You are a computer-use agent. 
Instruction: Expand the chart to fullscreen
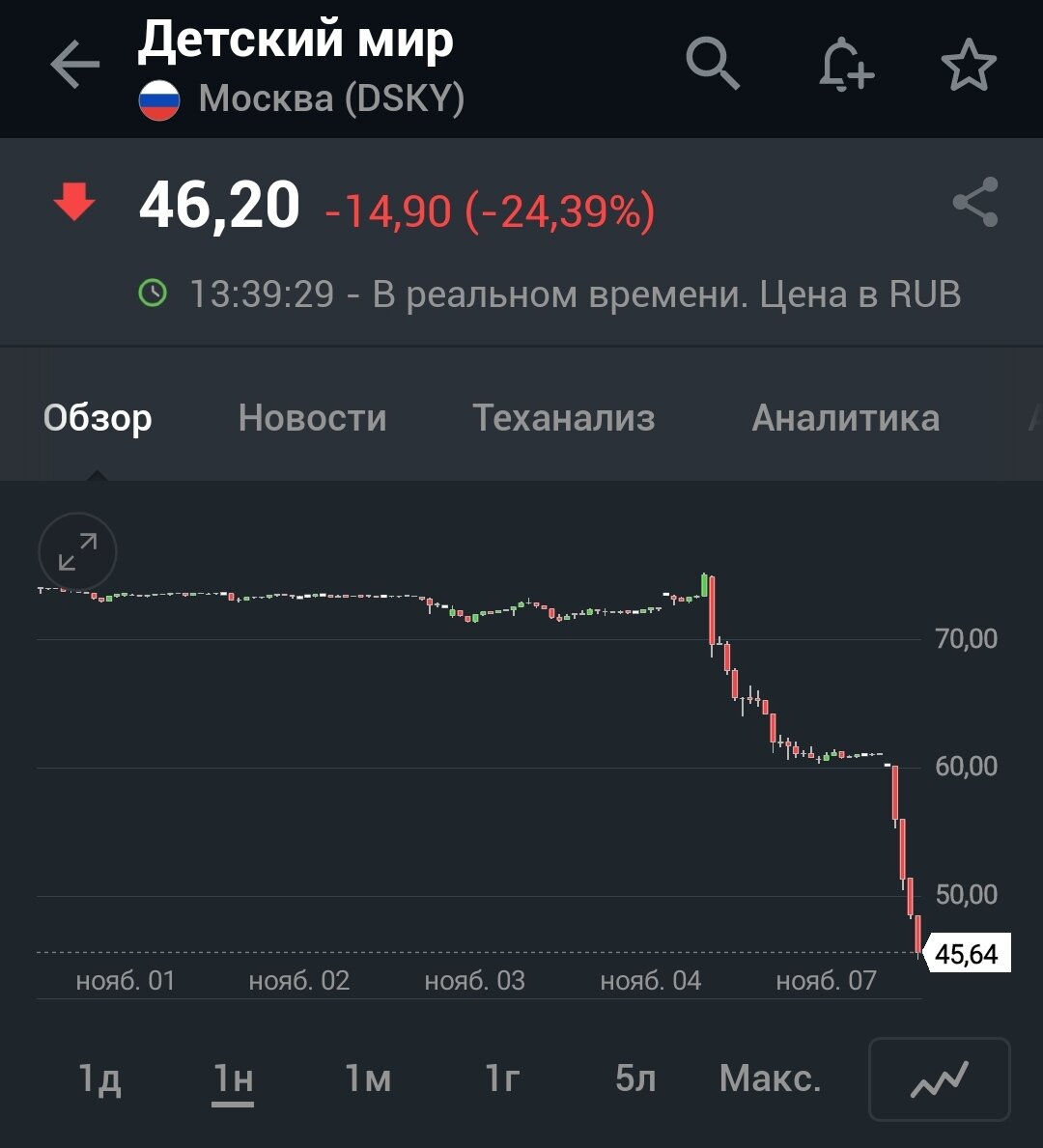click(x=77, y=551)
